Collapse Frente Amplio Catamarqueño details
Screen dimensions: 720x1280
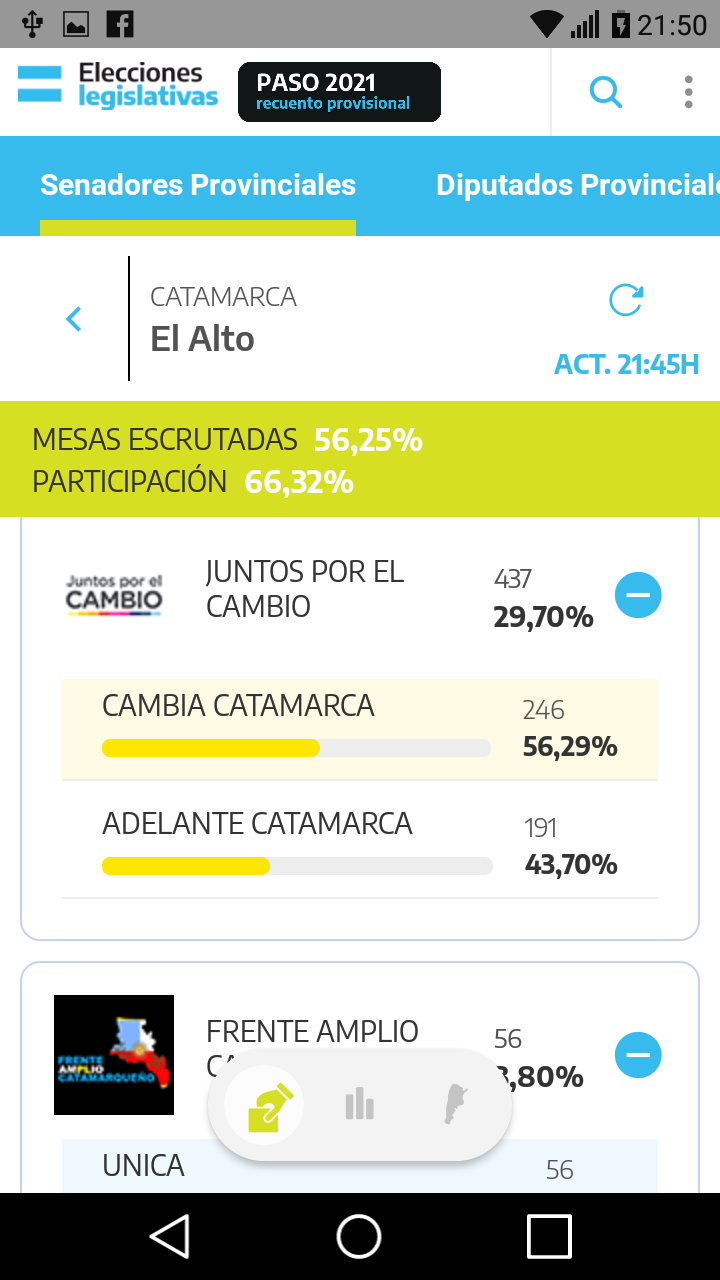638,1054
